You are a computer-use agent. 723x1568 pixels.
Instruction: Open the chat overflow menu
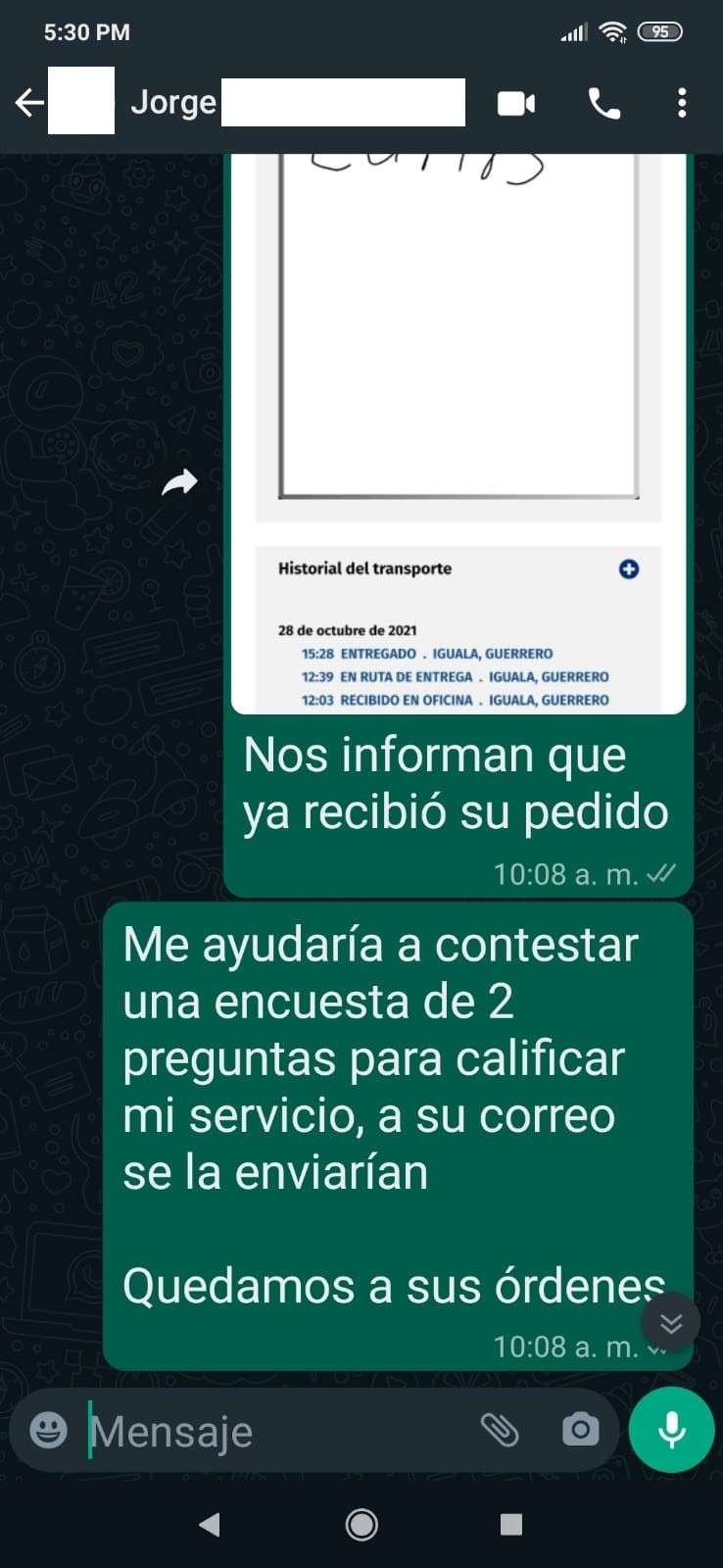(682, 103)
